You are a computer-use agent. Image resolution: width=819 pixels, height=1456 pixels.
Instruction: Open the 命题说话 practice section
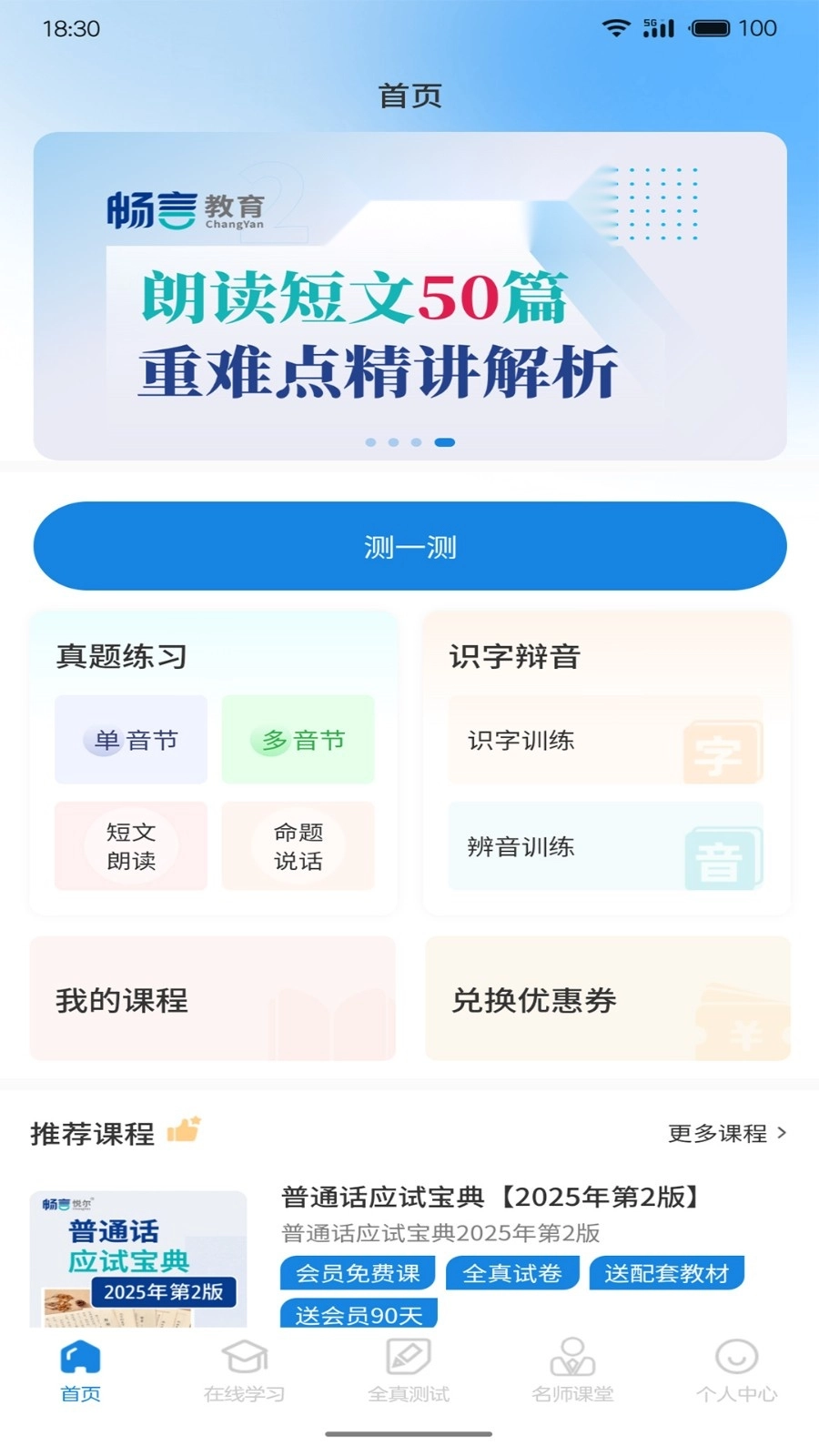pyautogui.click(x=298, y=846)
